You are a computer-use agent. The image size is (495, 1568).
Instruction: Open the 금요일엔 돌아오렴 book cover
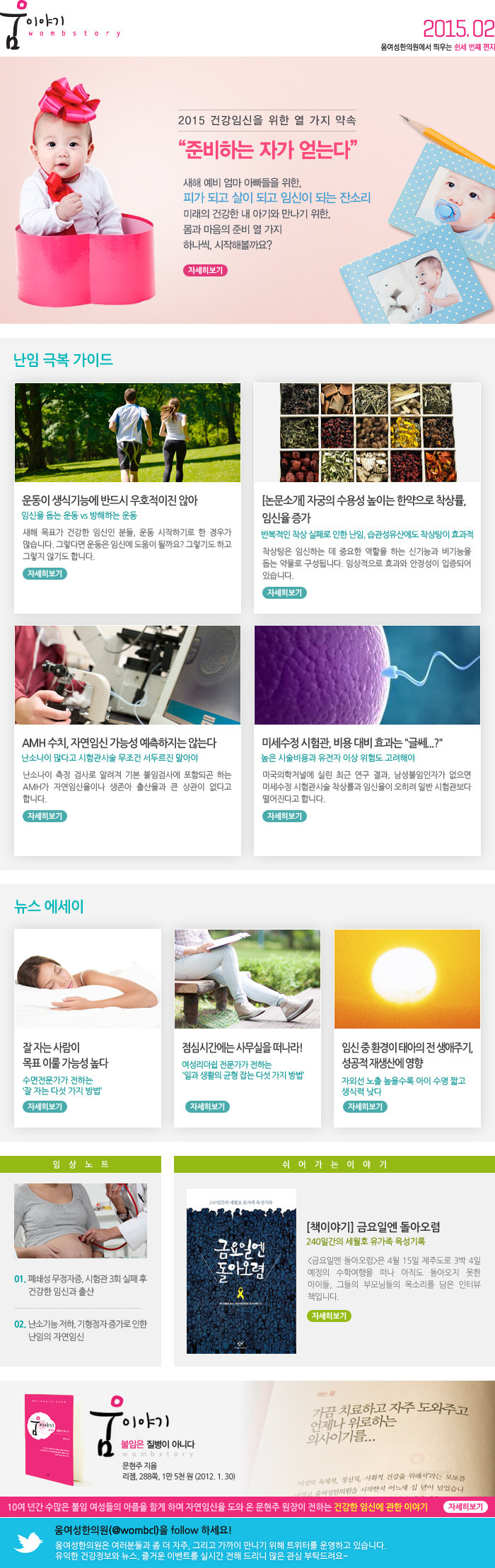pyautogui.click(x=241, y=1271)
